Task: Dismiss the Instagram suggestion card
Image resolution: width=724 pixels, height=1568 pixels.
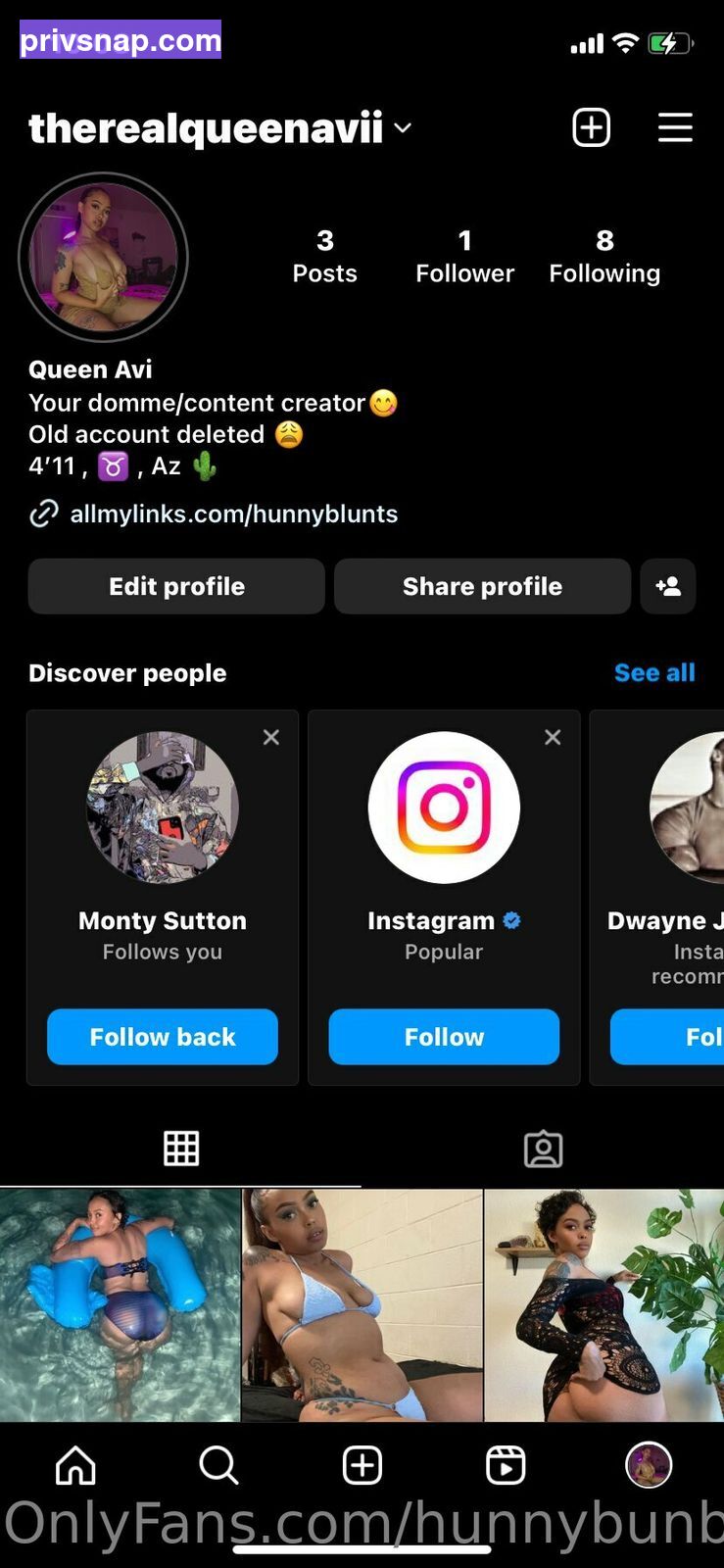Action: (553, 737)
